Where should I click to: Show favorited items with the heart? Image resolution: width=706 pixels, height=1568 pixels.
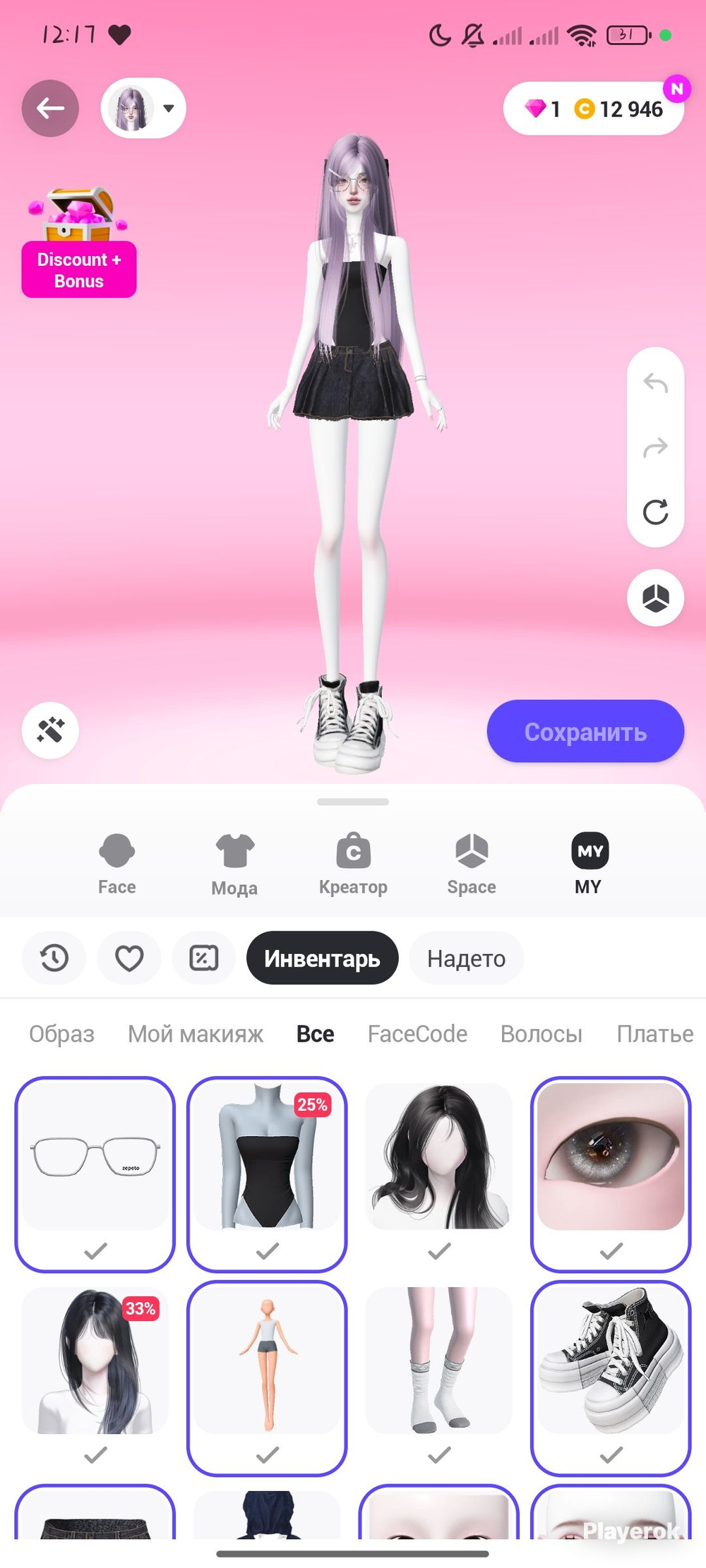coord(129,958)
